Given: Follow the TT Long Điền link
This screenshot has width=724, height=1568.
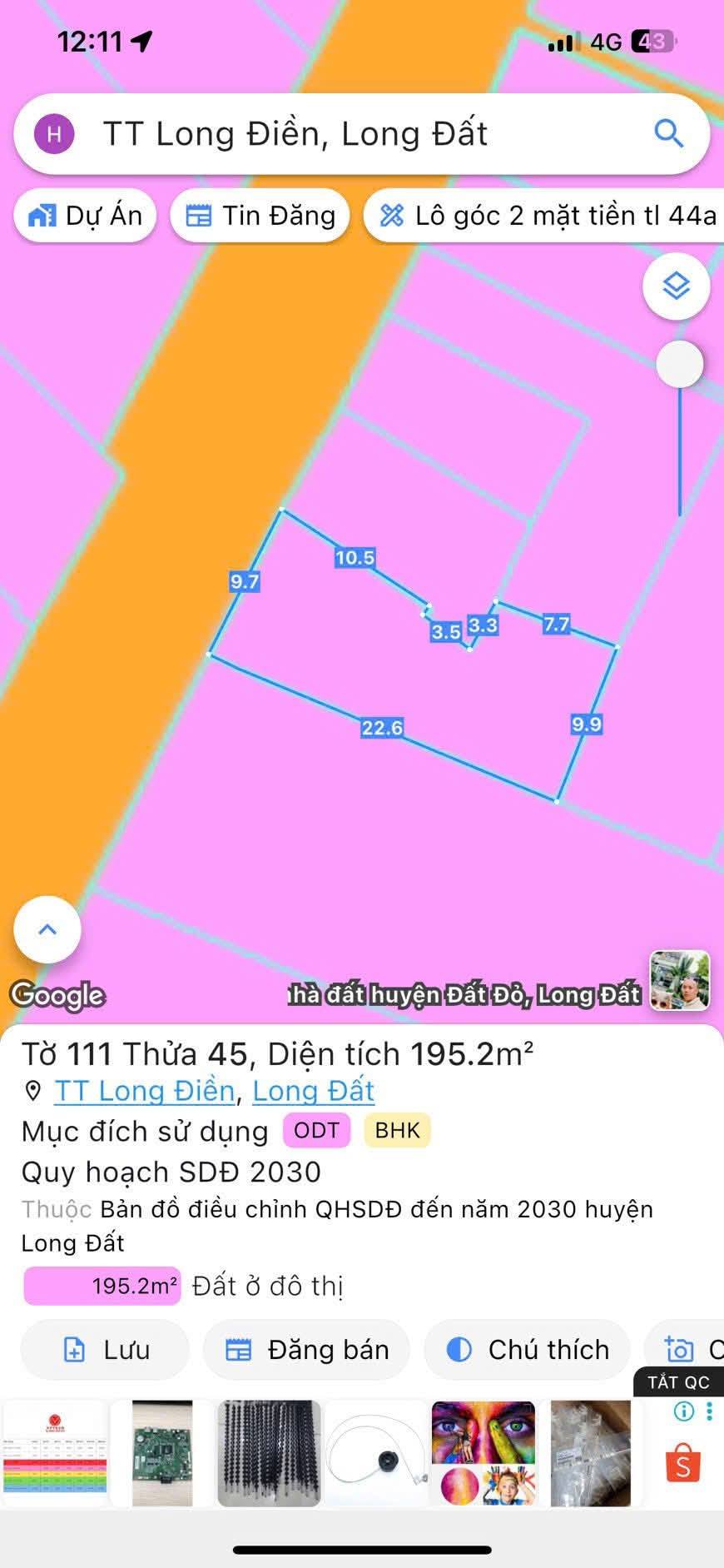Looking at the screenshot, I should (144, 1091).
